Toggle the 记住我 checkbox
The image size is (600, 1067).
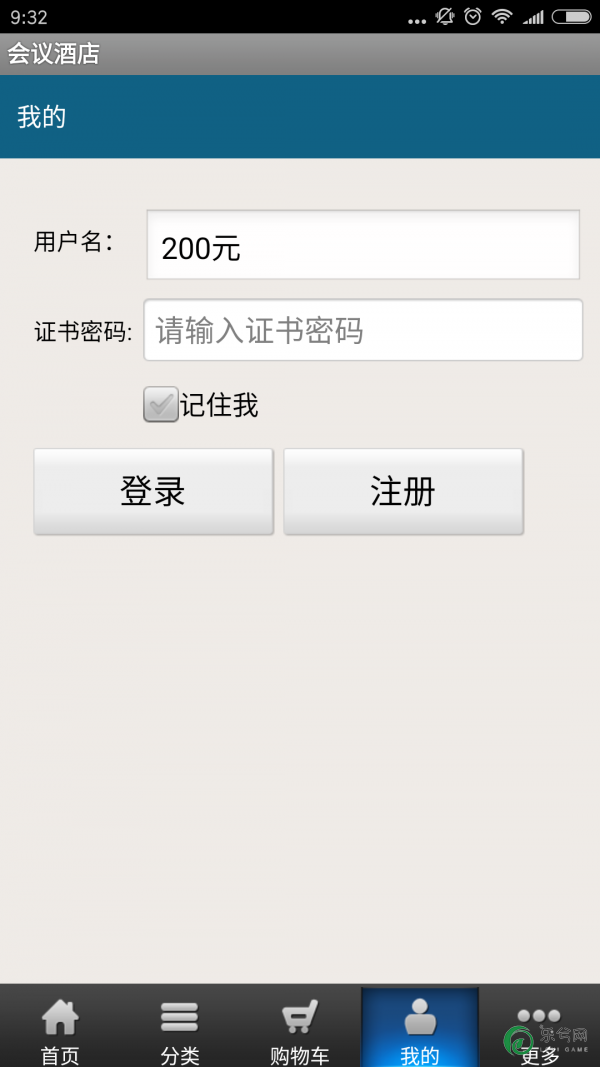coord(161,404)
